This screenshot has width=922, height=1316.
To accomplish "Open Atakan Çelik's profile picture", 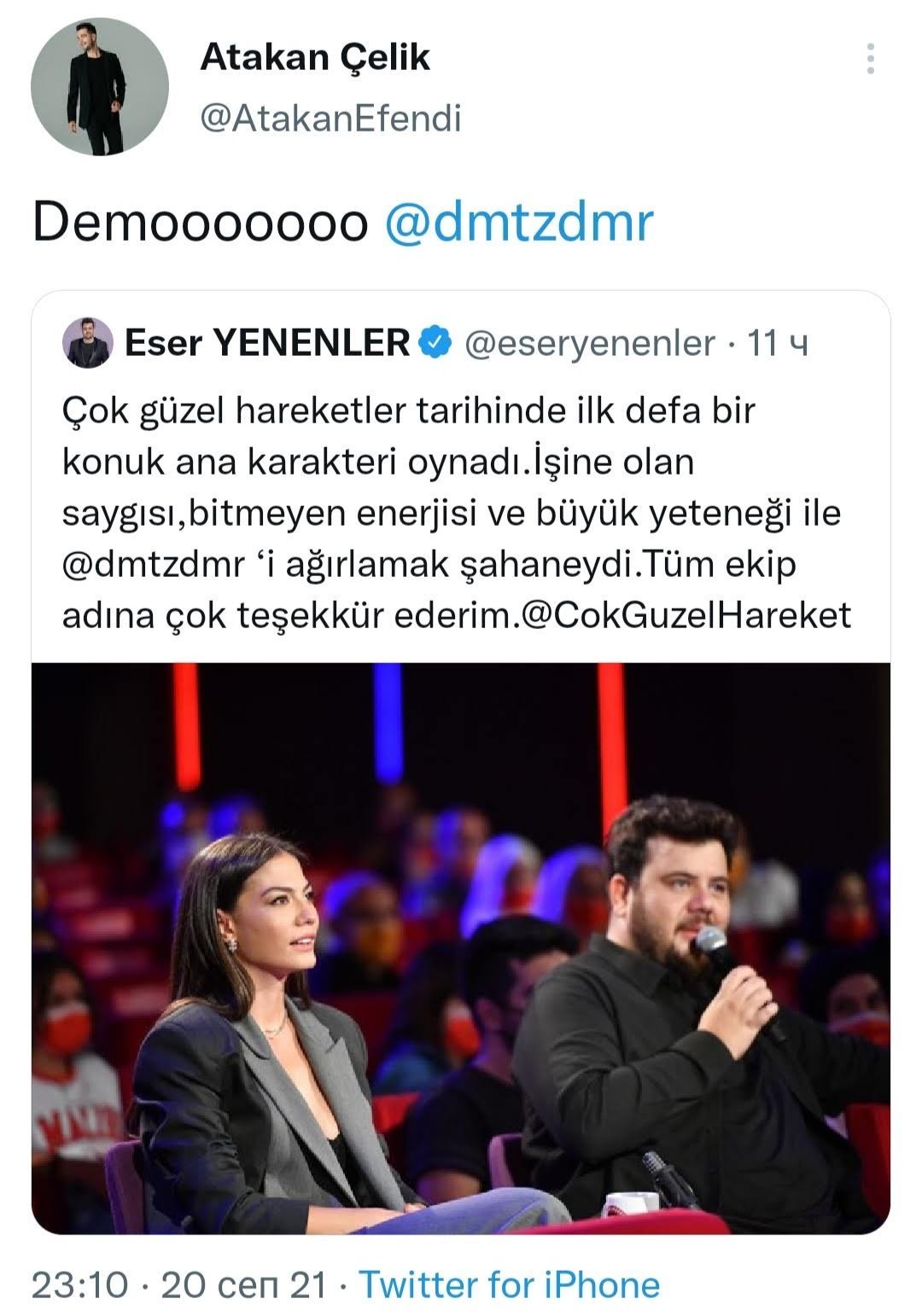I will (100, 86).
